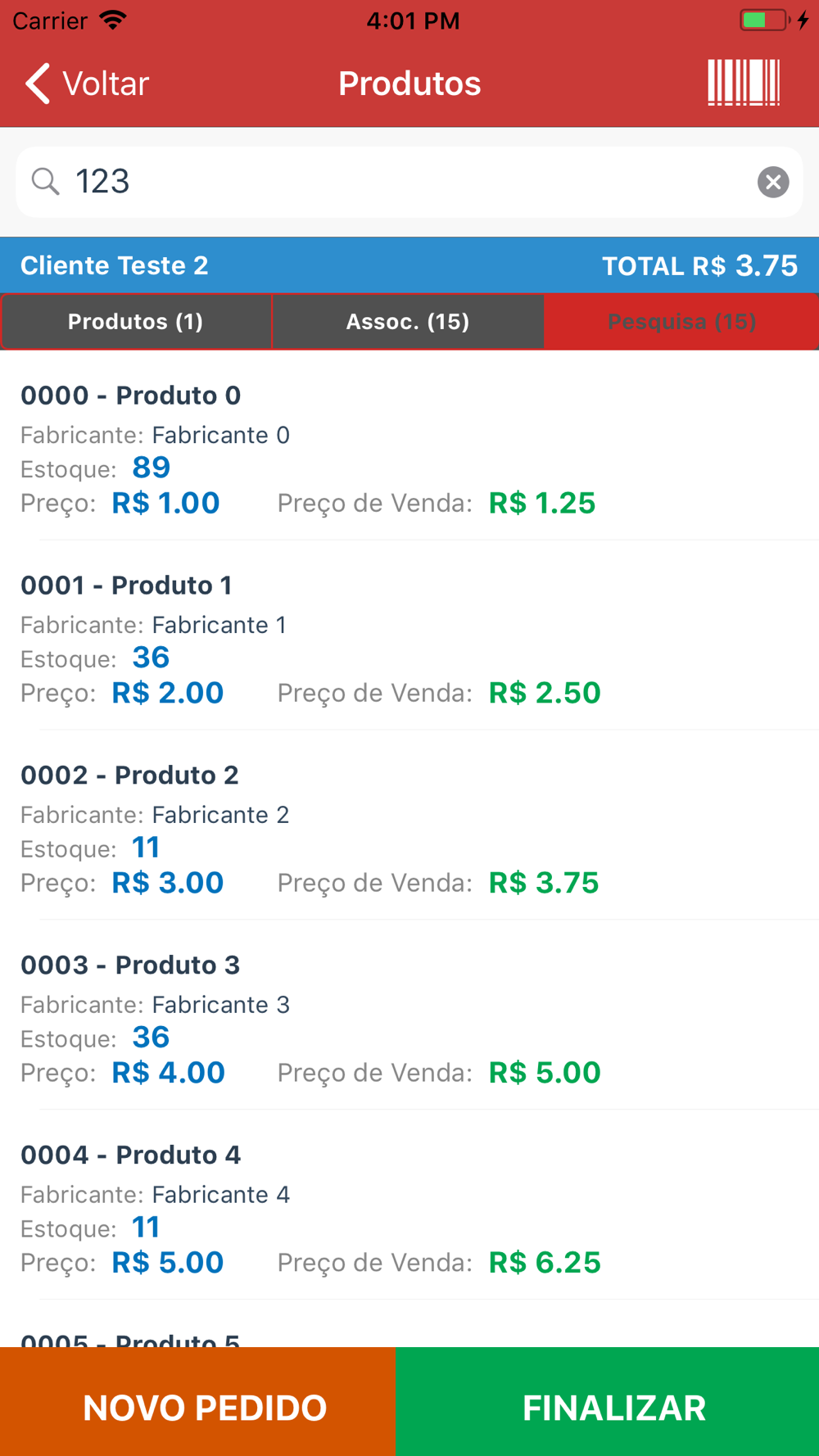
Task: Switch to the Produtos (1) tab
Action: [136, 322]
